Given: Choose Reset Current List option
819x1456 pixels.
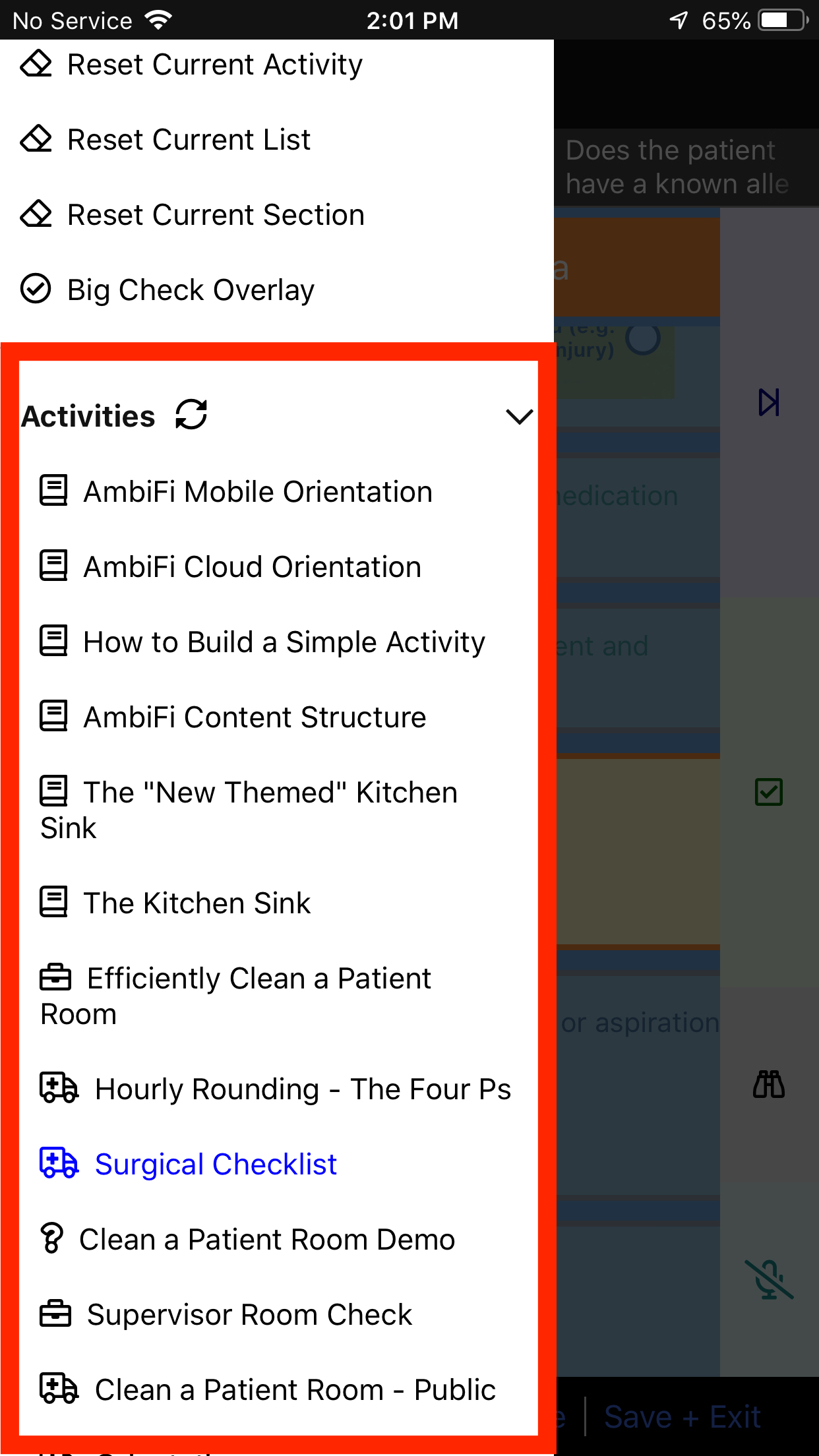Looking at the screenshot, I should (x=189, y=140).
